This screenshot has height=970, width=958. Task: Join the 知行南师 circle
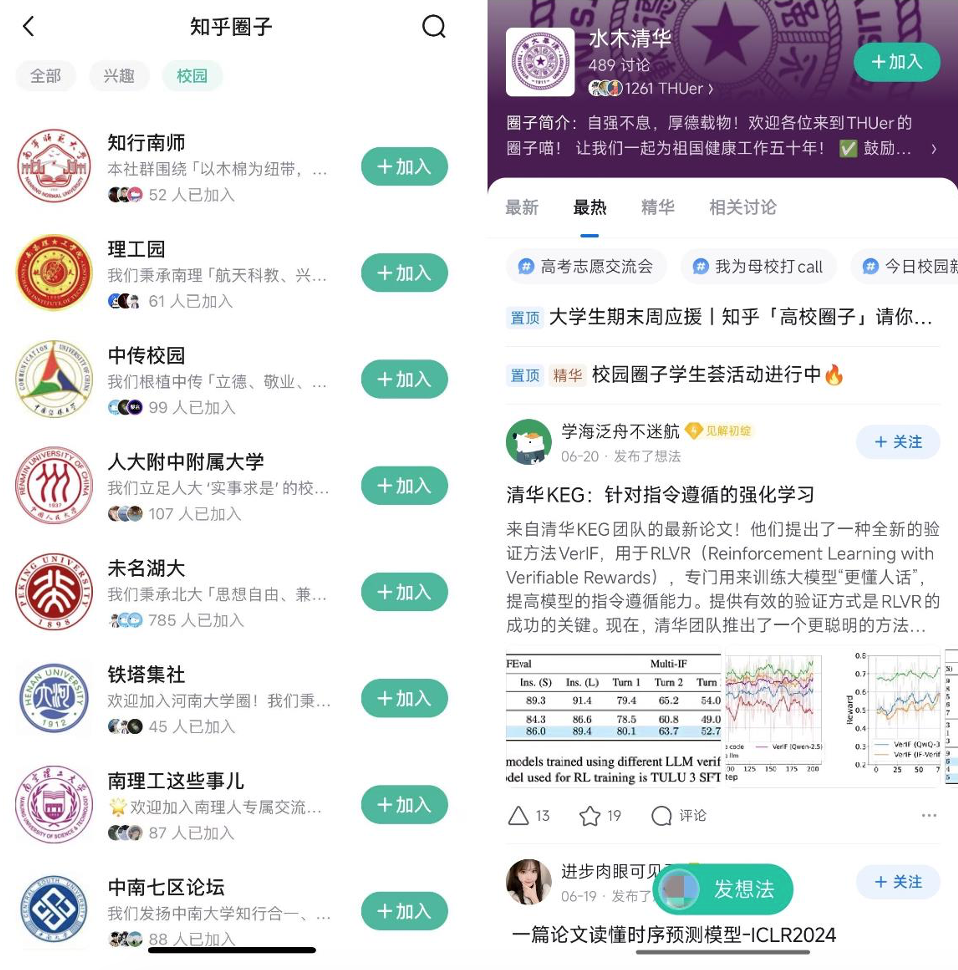tap(404, 167)
